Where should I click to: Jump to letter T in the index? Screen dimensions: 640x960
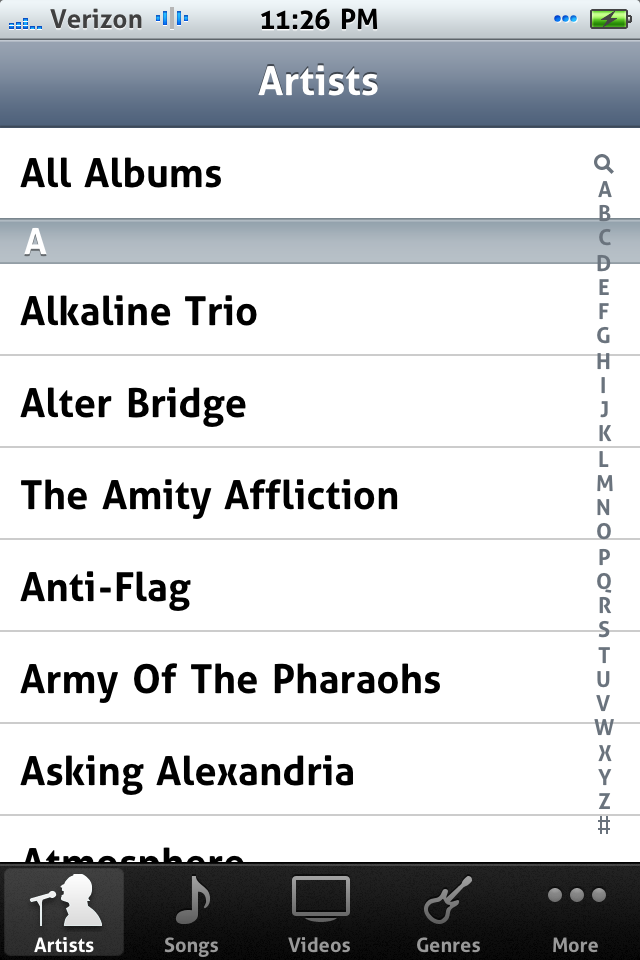coord(604,655)
